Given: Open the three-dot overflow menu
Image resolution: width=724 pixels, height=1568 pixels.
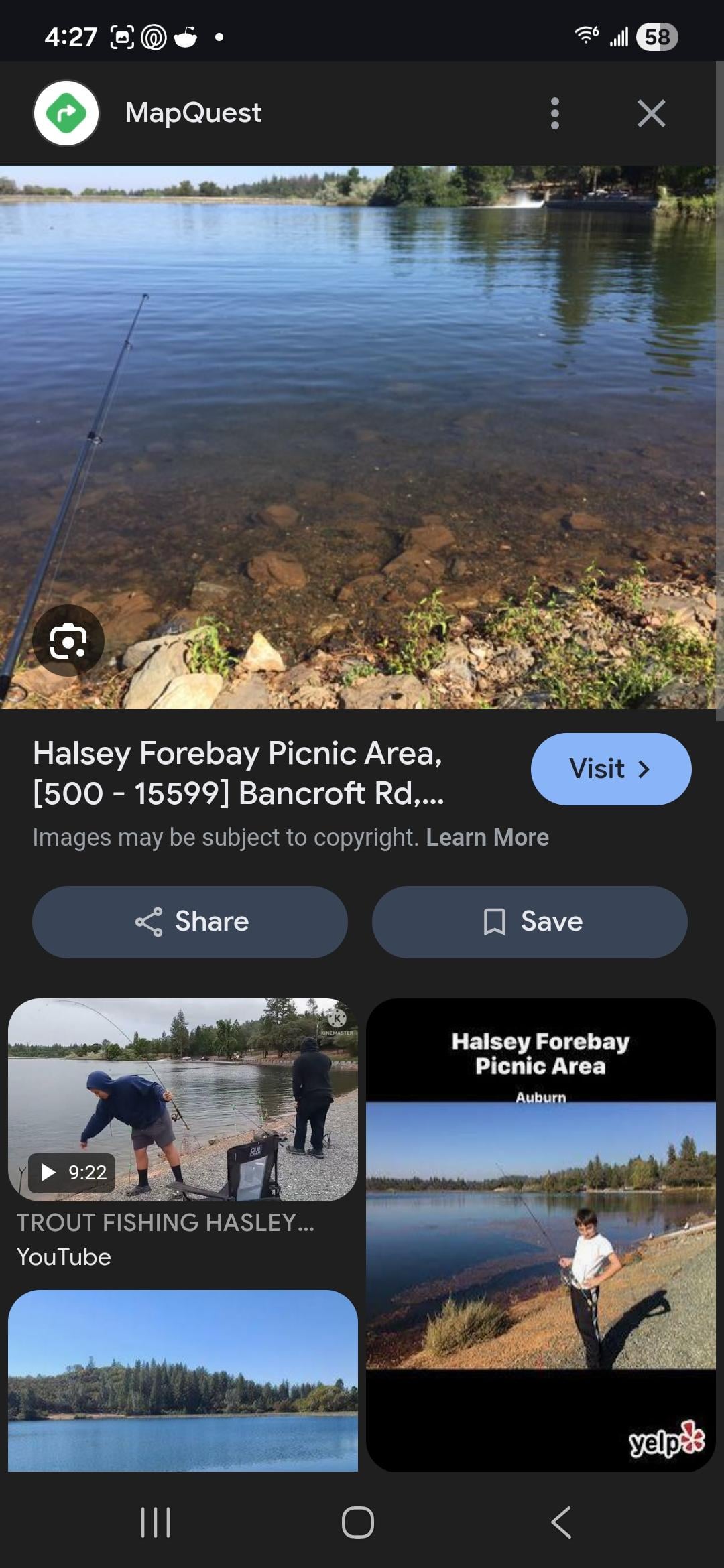Looking at the screenshot, I should pyautogui.click(x=554, y=113).
